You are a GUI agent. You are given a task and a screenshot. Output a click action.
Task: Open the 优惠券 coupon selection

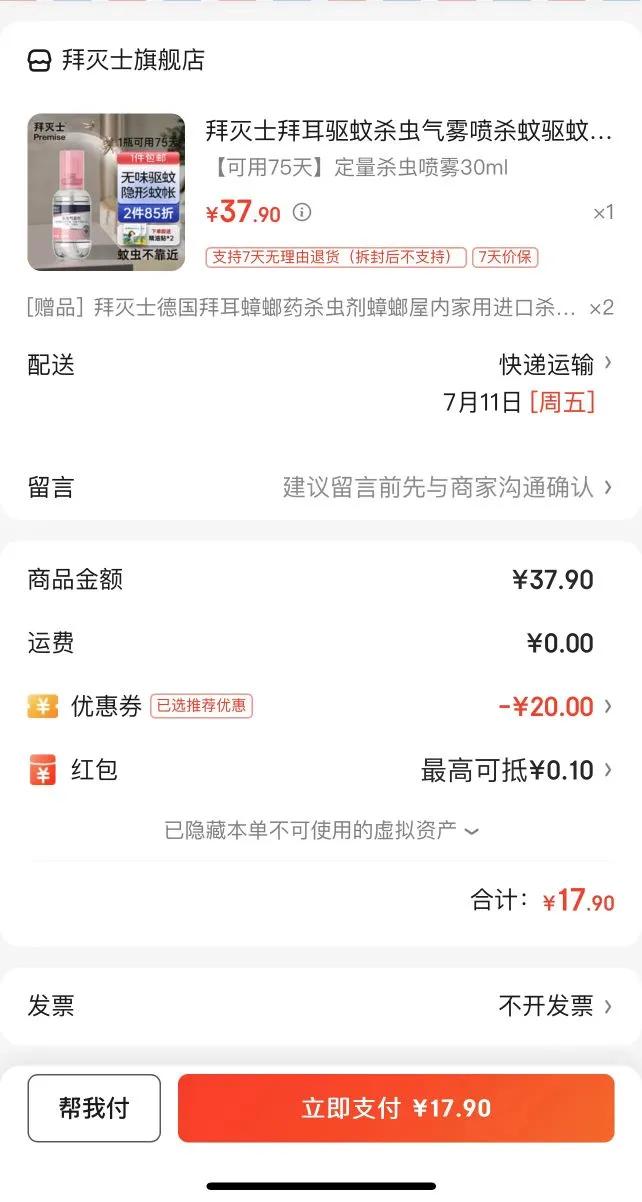coord(554,706)
